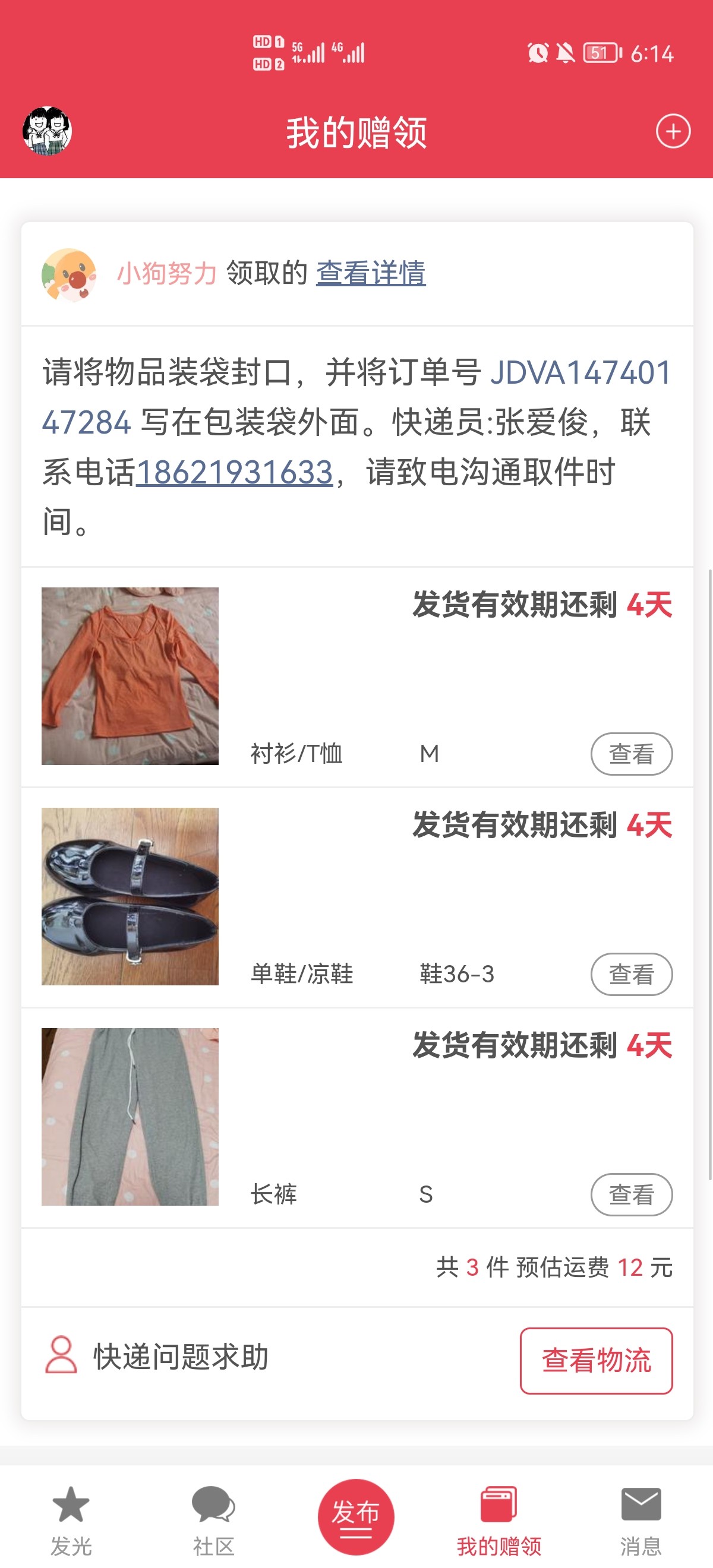Screen dimensions: 713x1568
Task: Tap the red 发布 button
Action: (355, 1516)
